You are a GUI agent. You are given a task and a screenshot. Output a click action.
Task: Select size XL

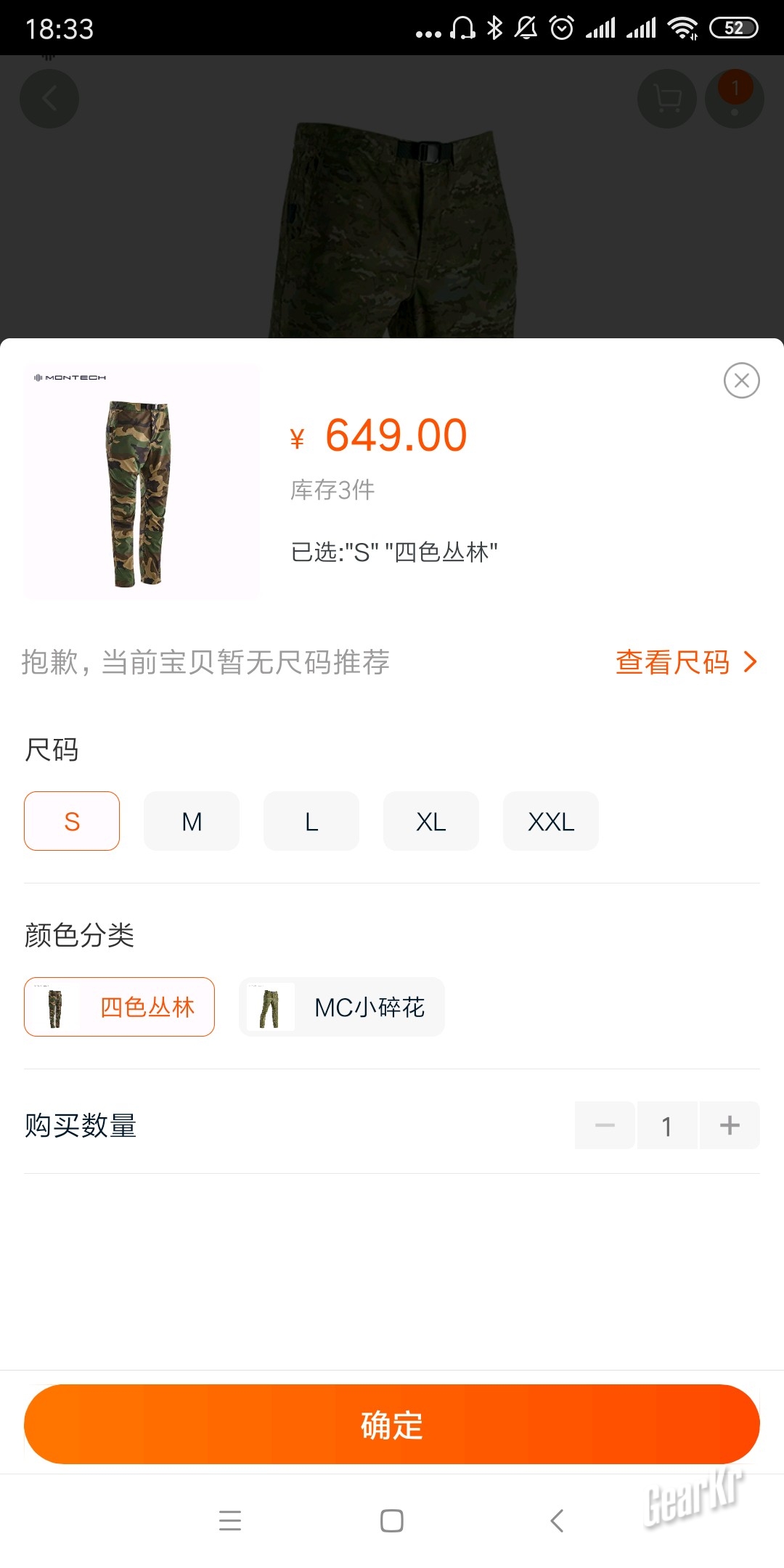pos(431,821)
